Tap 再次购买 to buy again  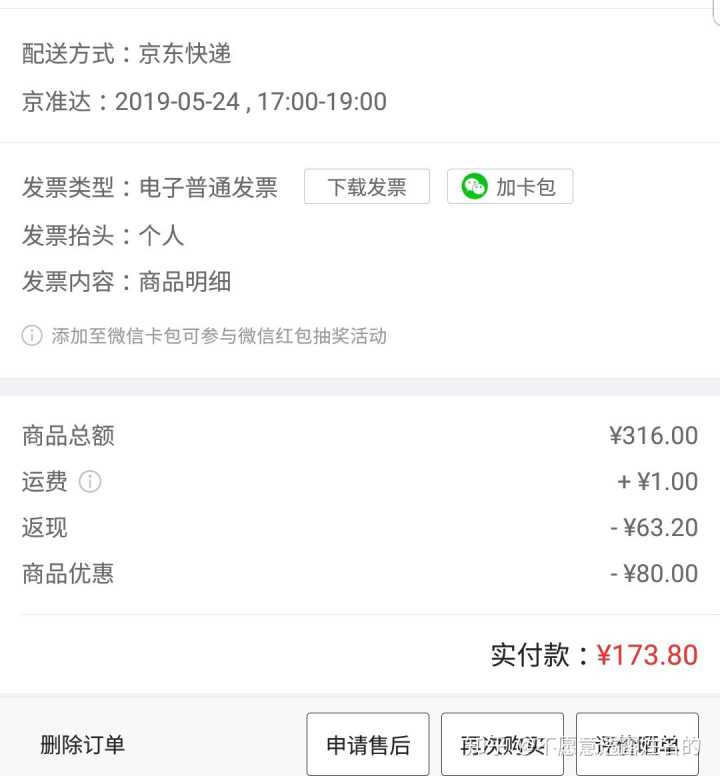coord(502,745)
